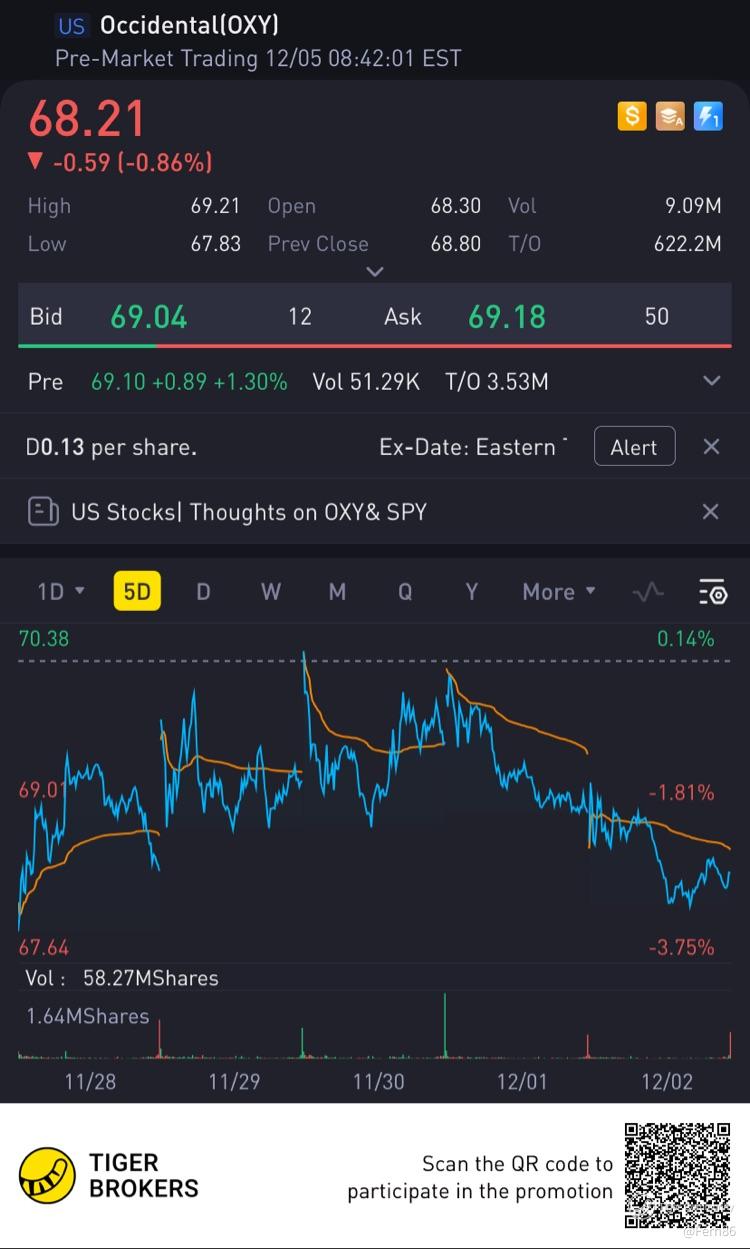Viewport: 750px width, 1249px height.
Task: Set a dividend Alert
Action: (x=634, y=447)
